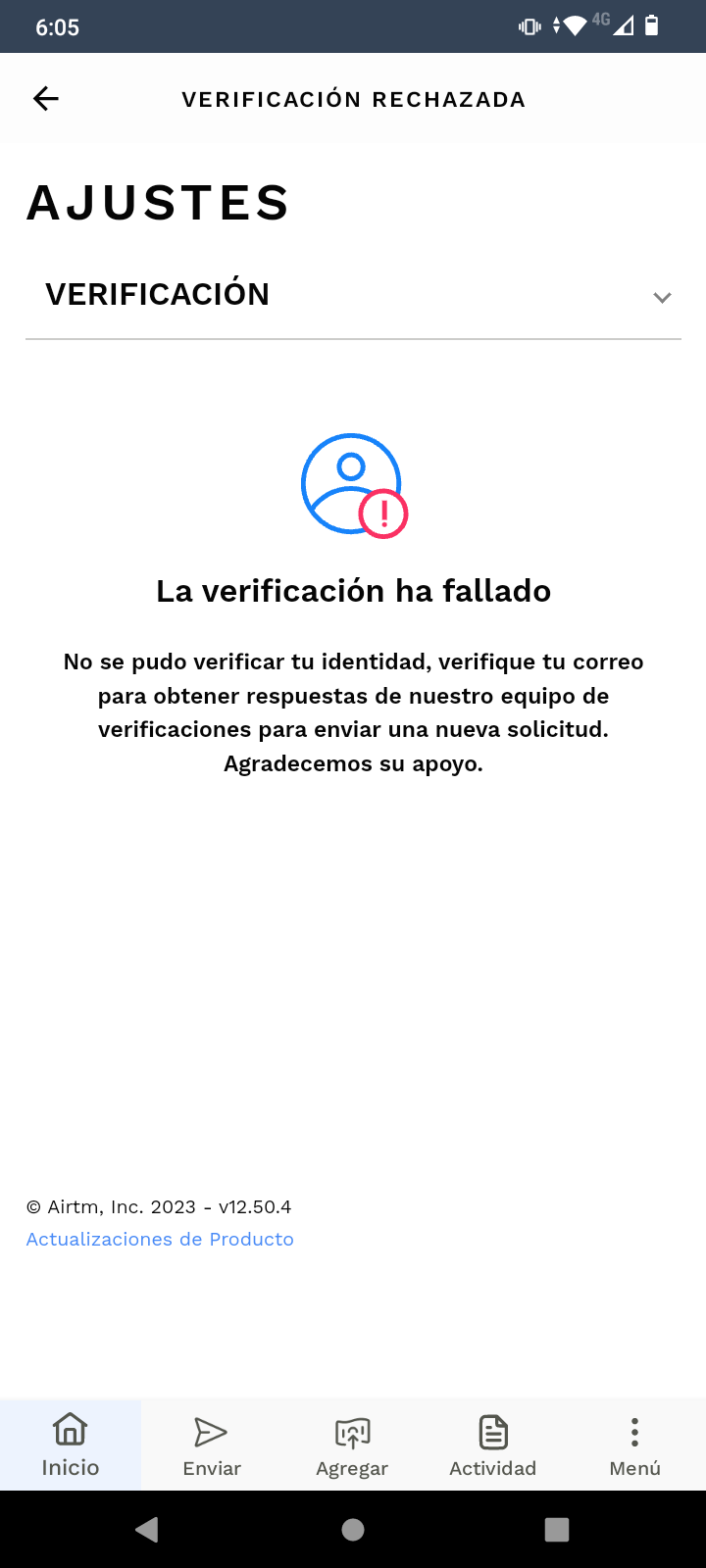
Task: Select the Agregar tab
Action: click(352, 1445)
